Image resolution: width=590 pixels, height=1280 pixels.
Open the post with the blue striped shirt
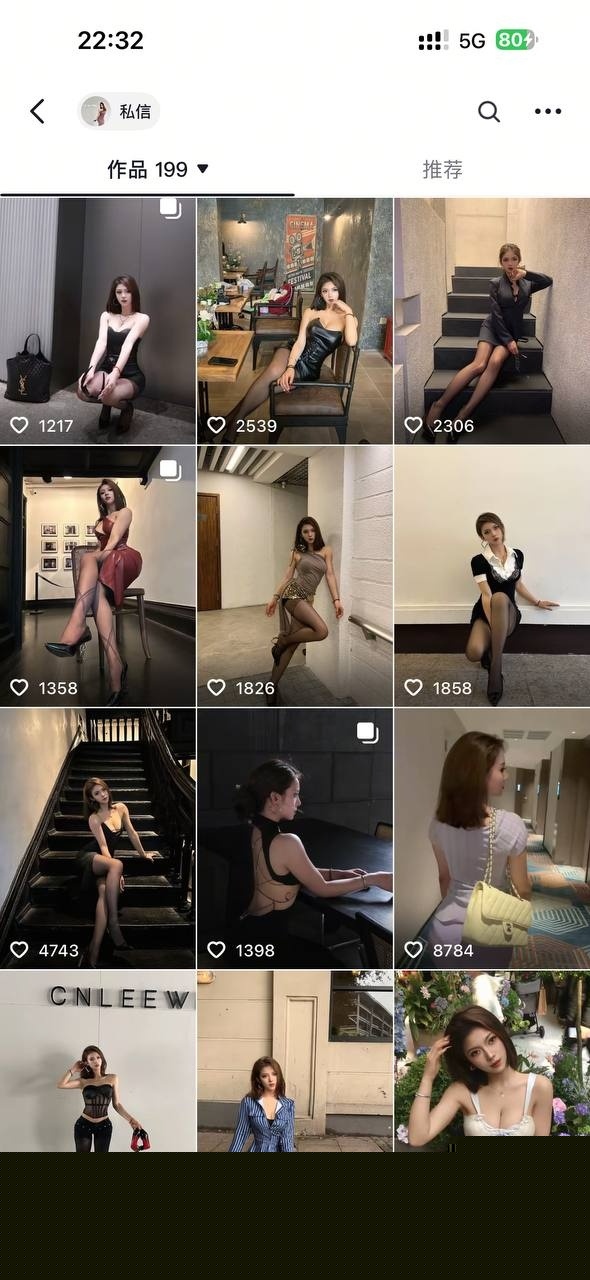pos(295,1061)
